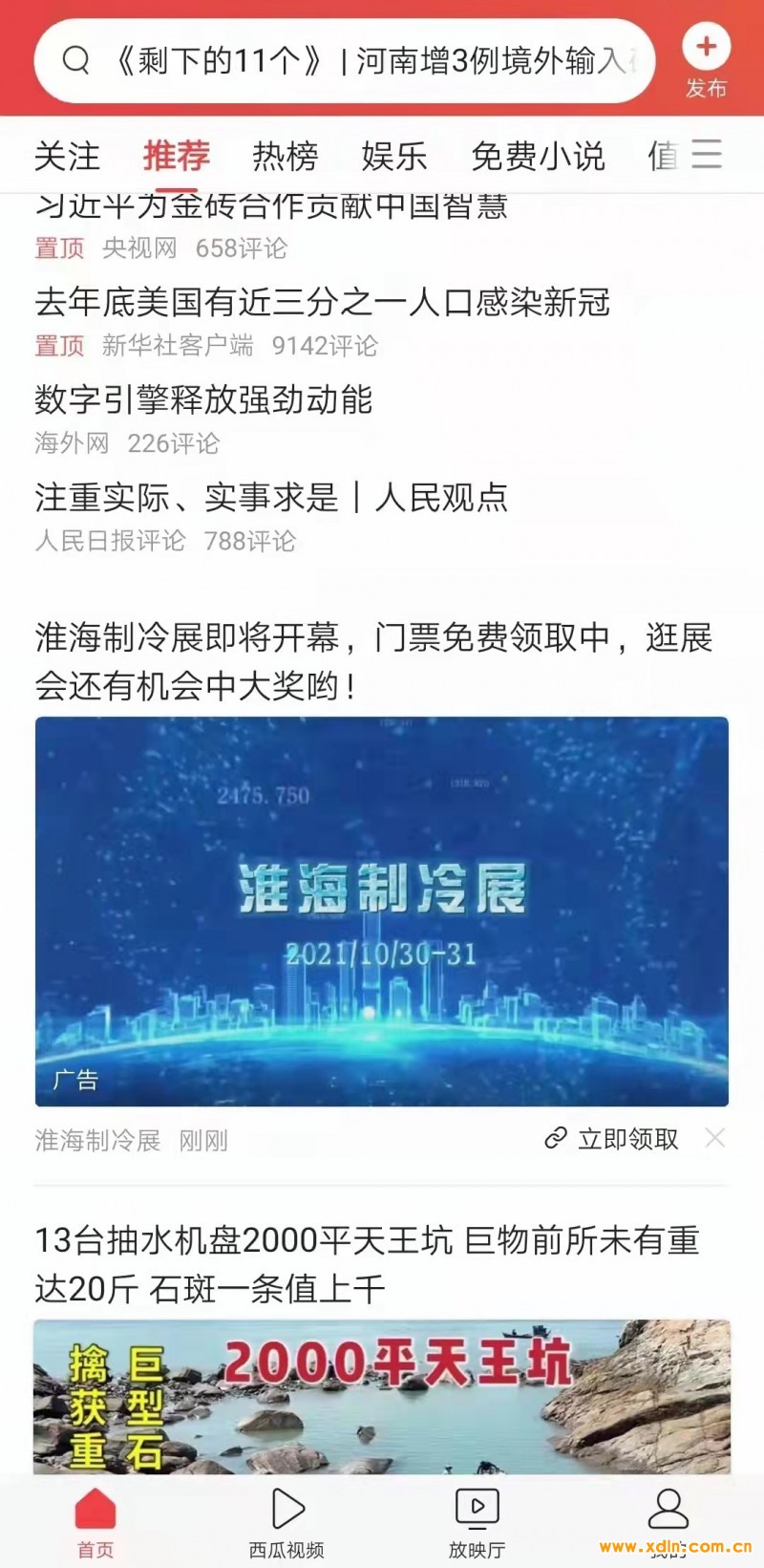Open the search box at the top
The image size is (764, 1568).
344,61
